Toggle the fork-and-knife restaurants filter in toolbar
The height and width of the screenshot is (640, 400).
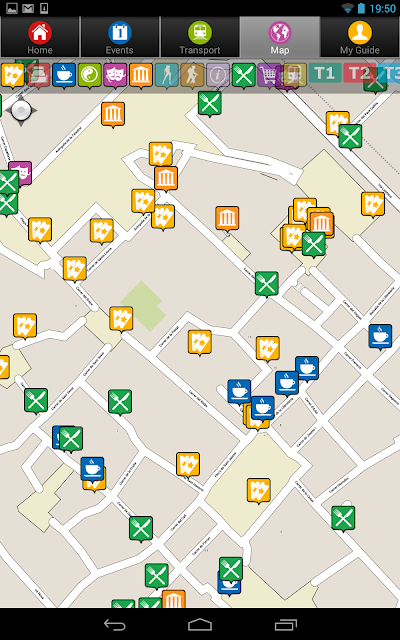244,75
